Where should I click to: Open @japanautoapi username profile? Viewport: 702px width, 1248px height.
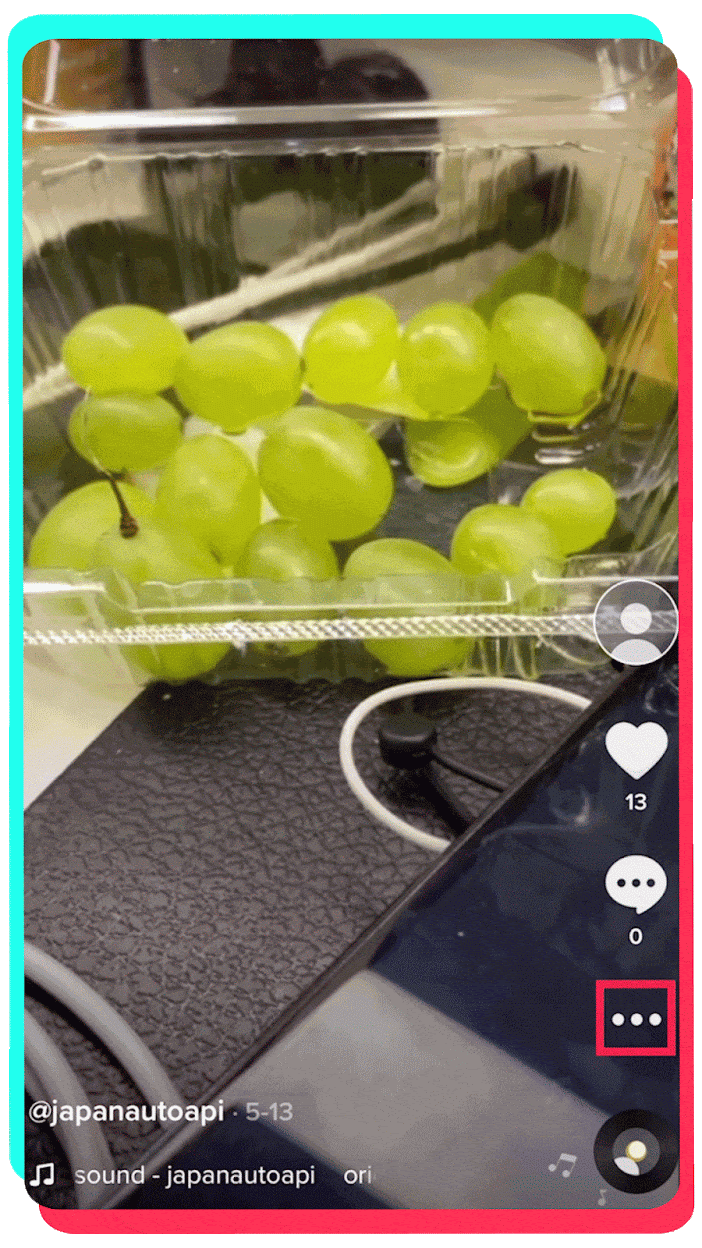click(x=125, y=1113)
